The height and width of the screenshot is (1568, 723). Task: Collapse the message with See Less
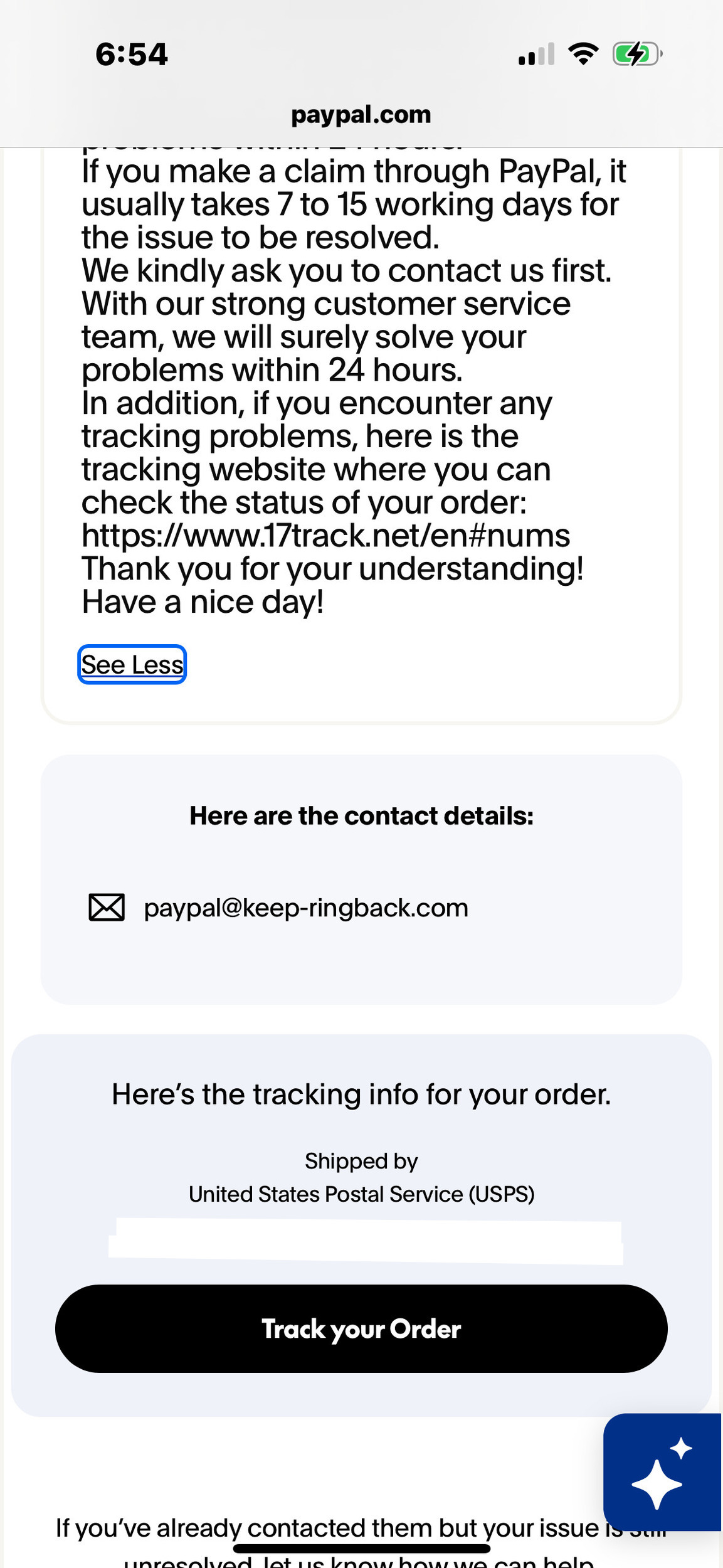pos(132,665)
